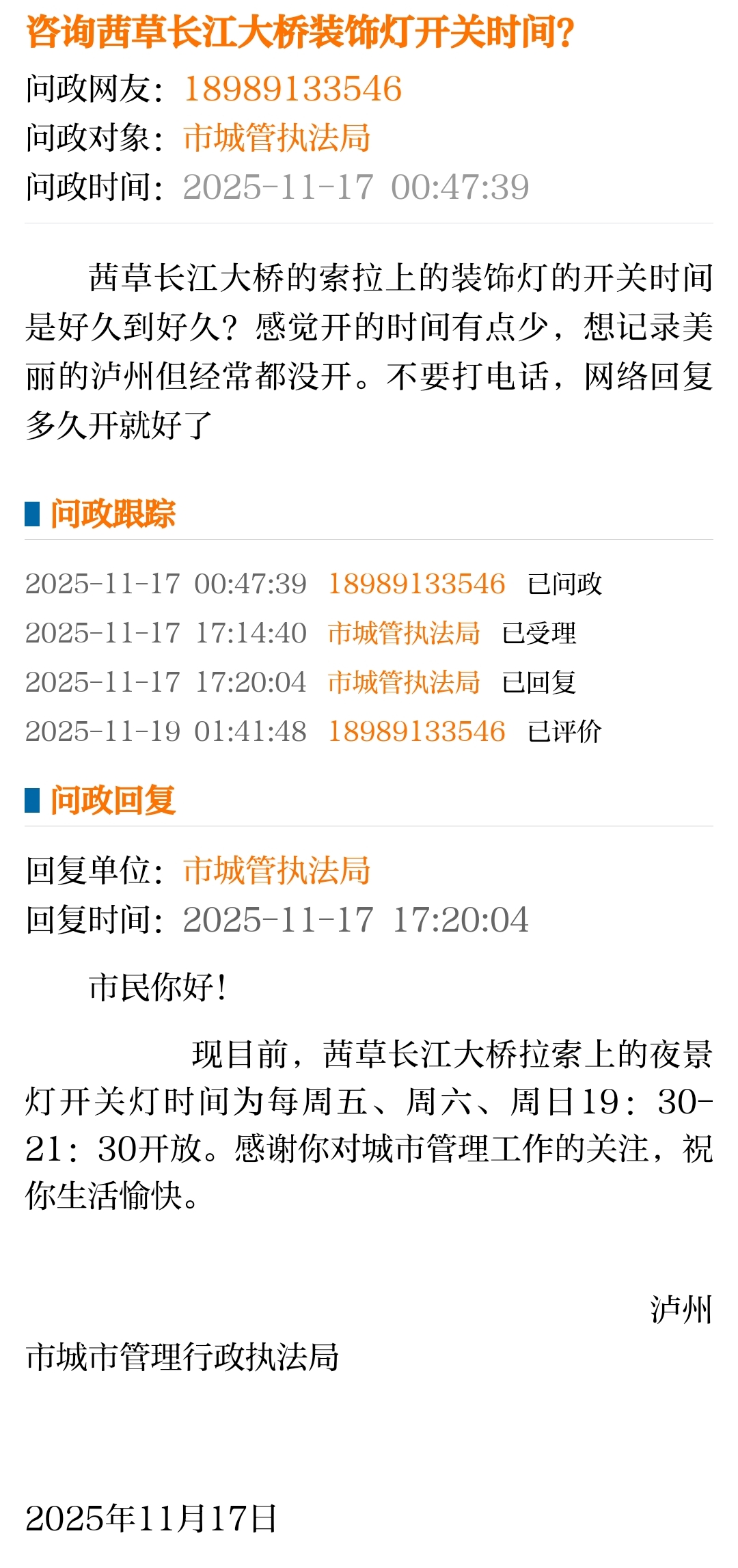
Task: Open 18989133546 in the 已问政 tracking row
Action: 416,584
